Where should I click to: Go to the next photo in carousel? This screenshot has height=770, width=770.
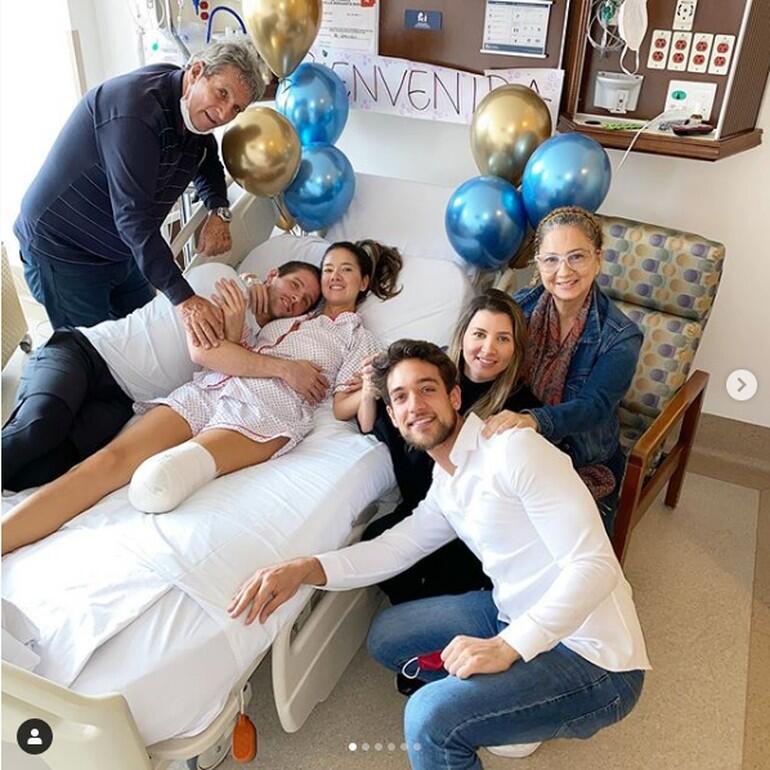(x=741, y=385)
